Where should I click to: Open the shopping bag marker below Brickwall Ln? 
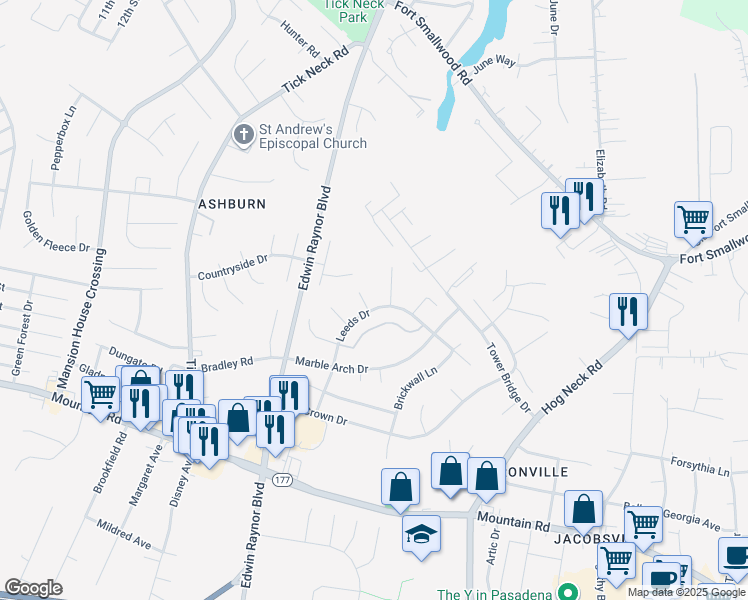[400, 486]
